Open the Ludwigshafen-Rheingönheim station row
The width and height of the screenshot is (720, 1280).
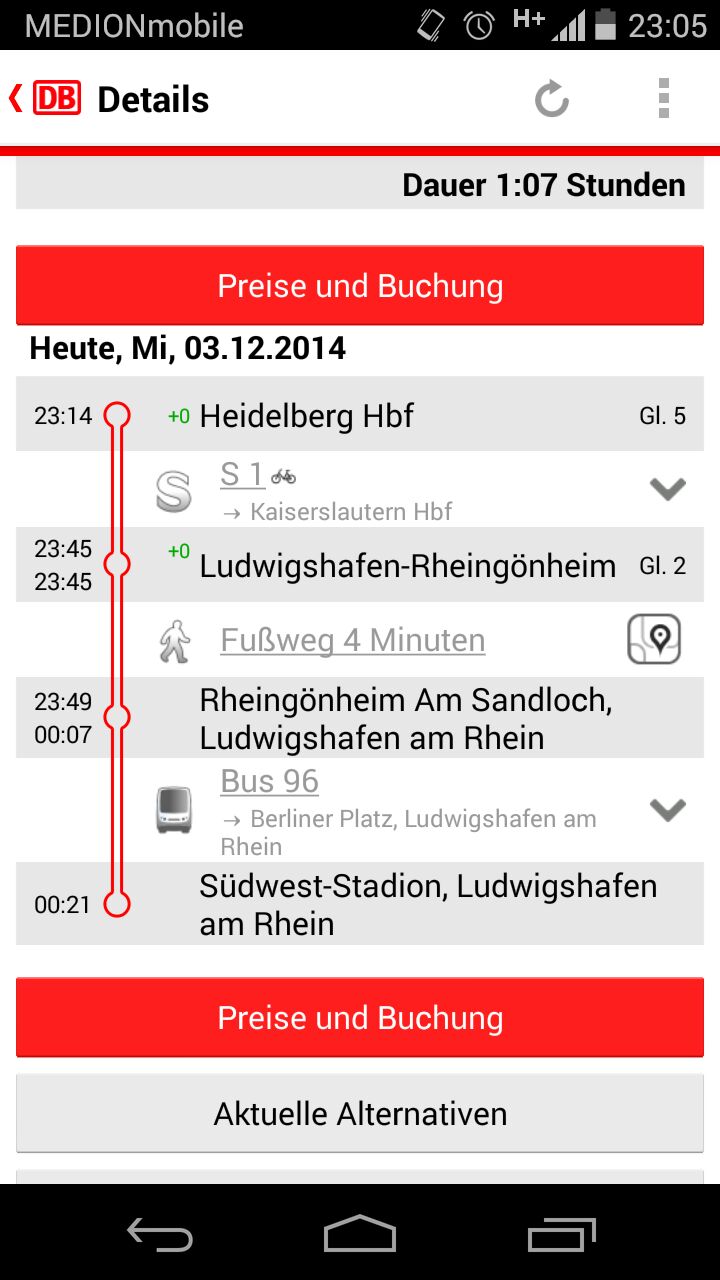click(x=407, y=566)
